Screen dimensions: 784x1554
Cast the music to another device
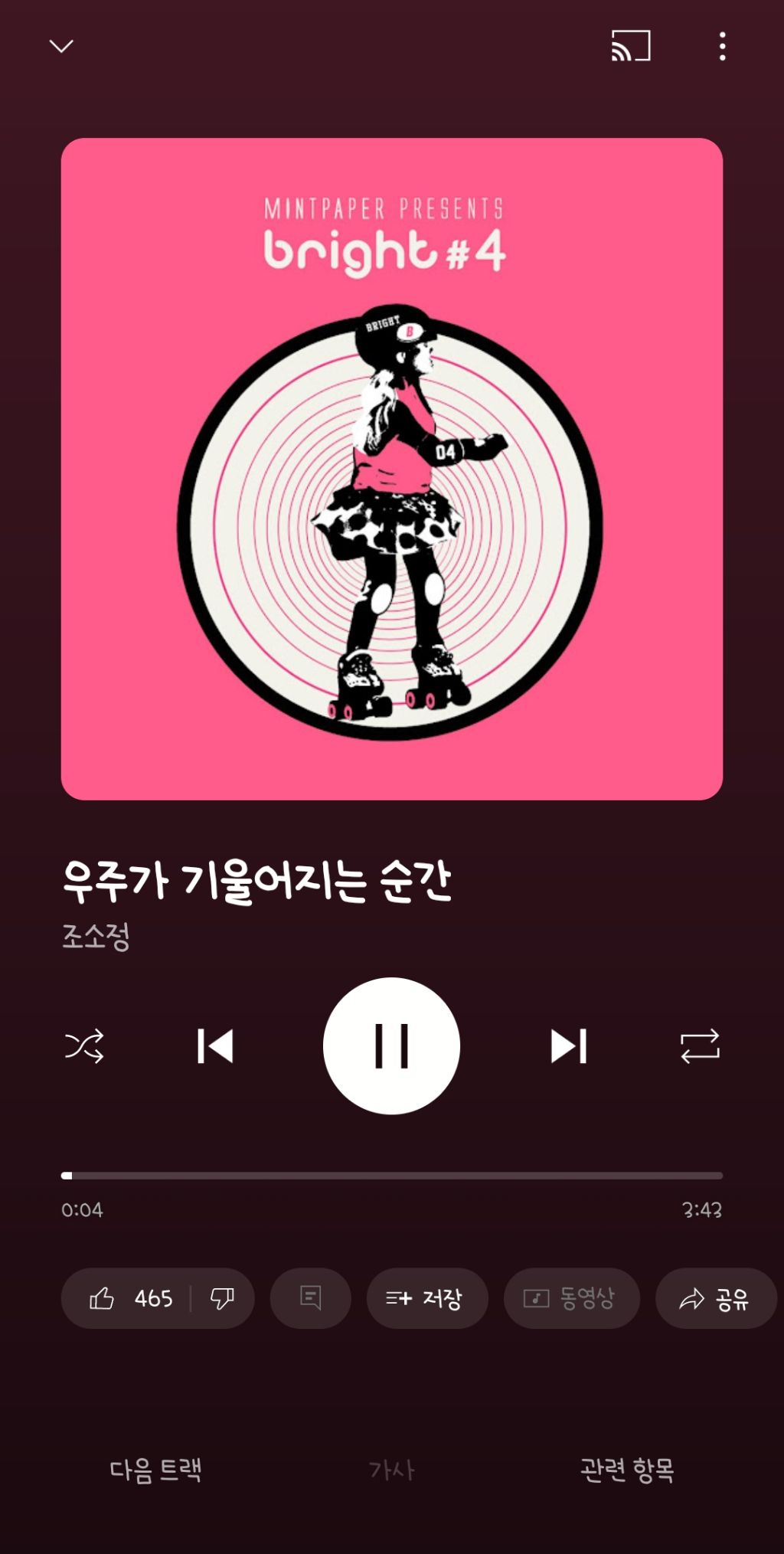(x=630, y=47)
